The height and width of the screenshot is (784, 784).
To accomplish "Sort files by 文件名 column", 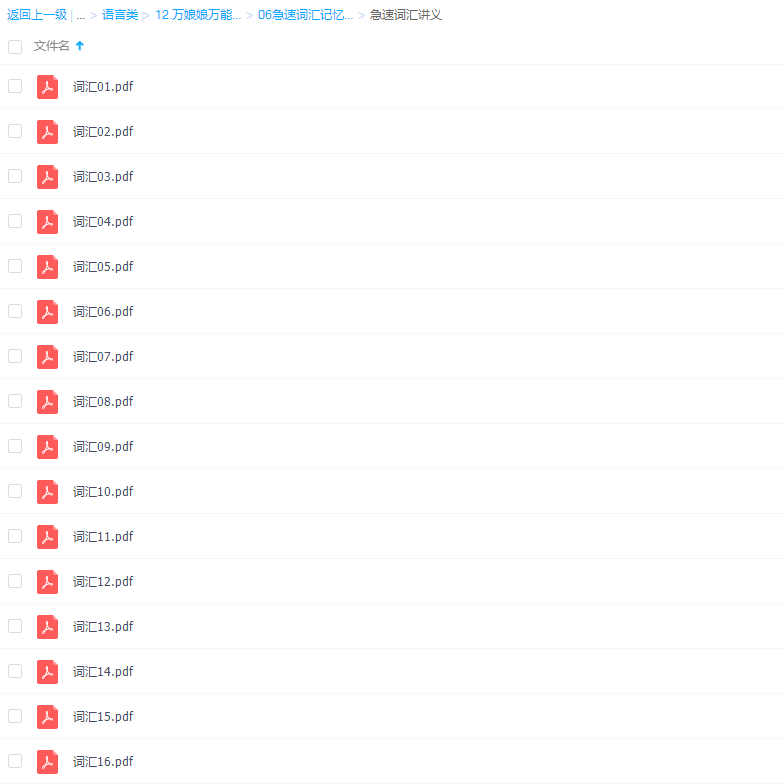I will [x=52, y=46].
